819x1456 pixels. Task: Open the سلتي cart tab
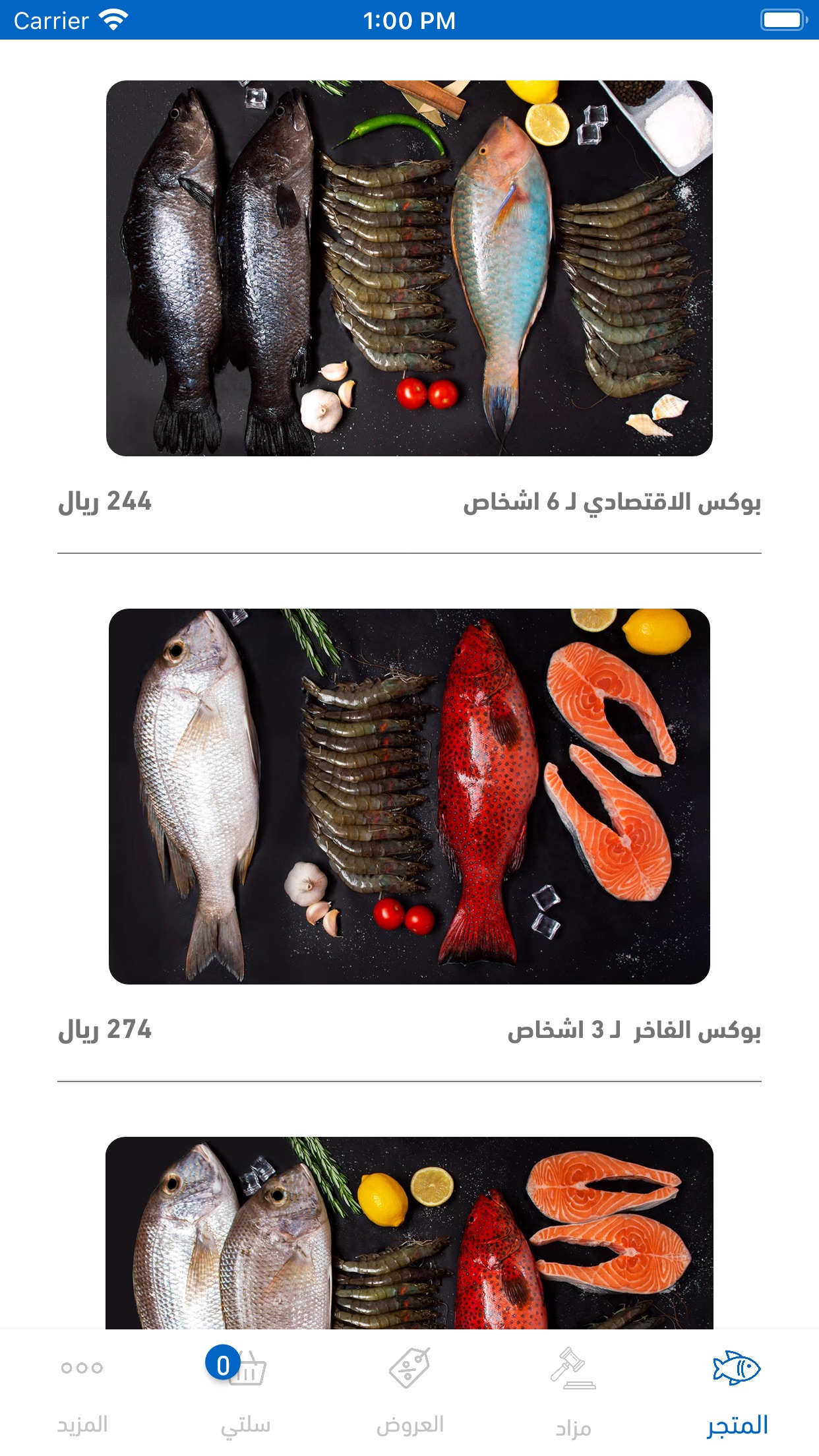[245, 1391]
